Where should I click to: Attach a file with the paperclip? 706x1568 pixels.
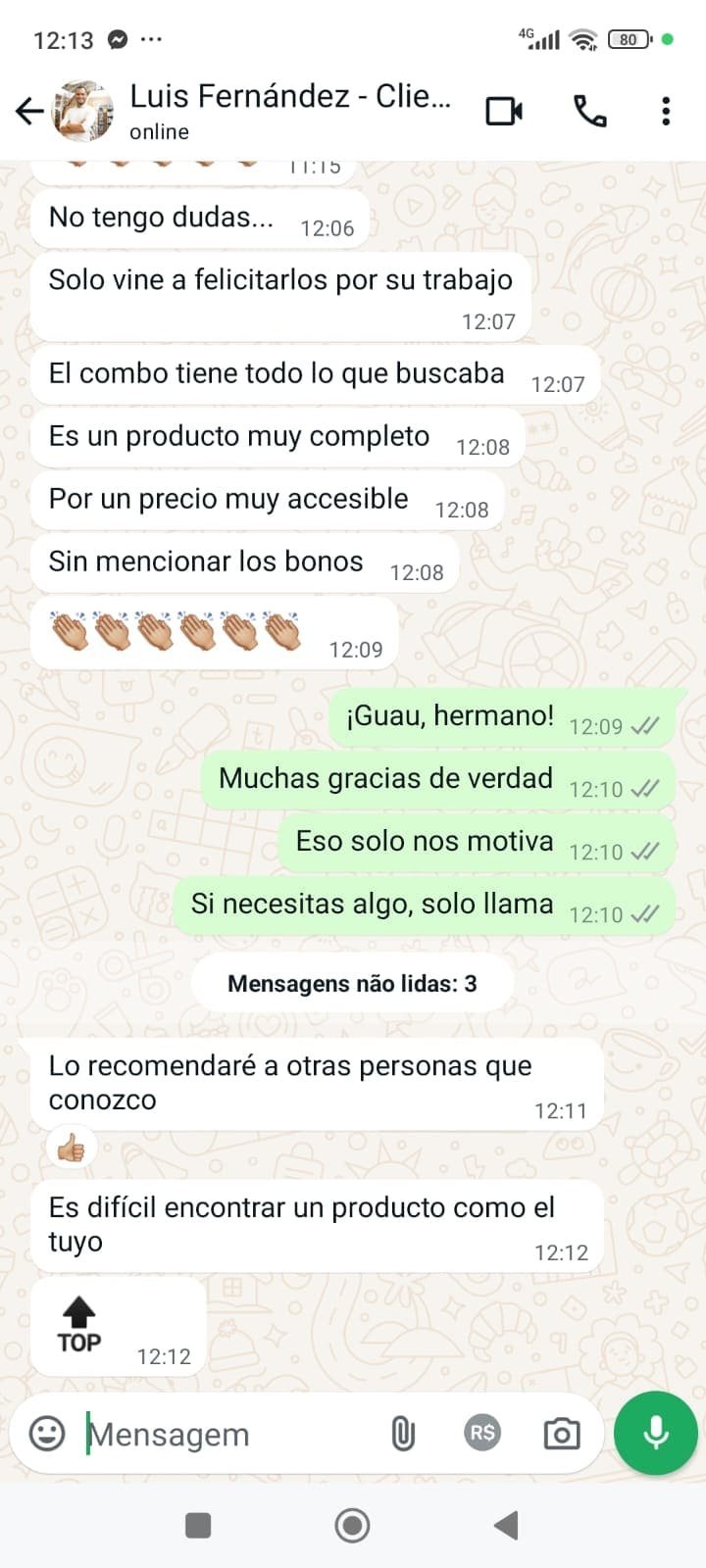click(403, 1434)
